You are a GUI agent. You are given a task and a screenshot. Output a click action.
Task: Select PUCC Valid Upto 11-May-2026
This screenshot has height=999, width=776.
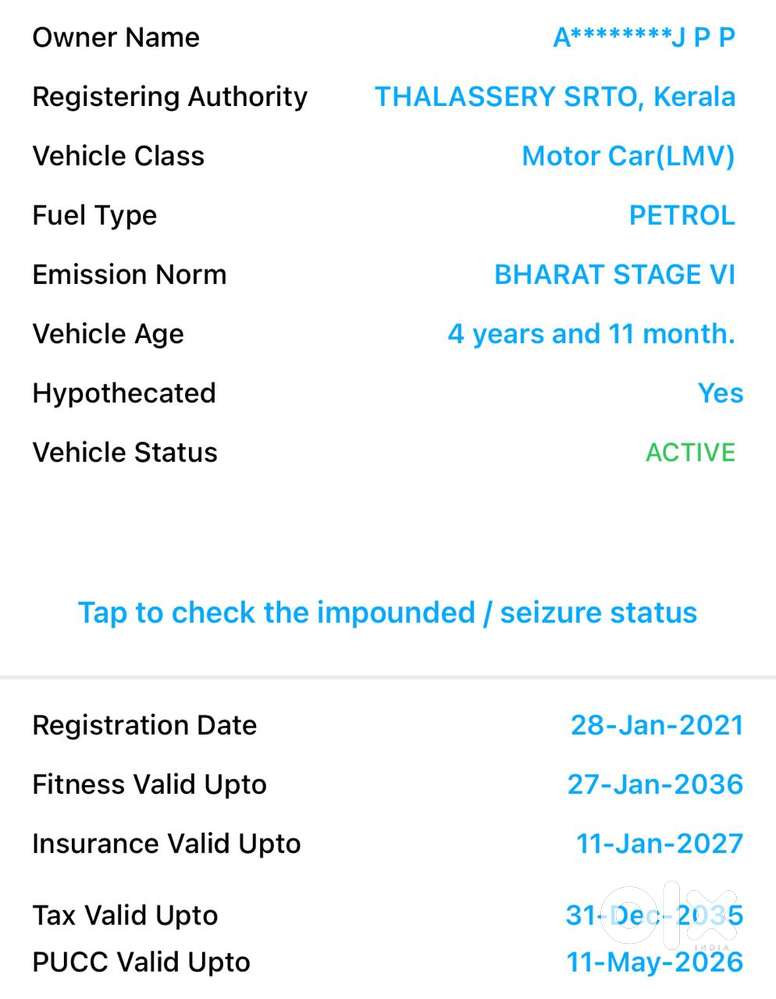[655, 962]
